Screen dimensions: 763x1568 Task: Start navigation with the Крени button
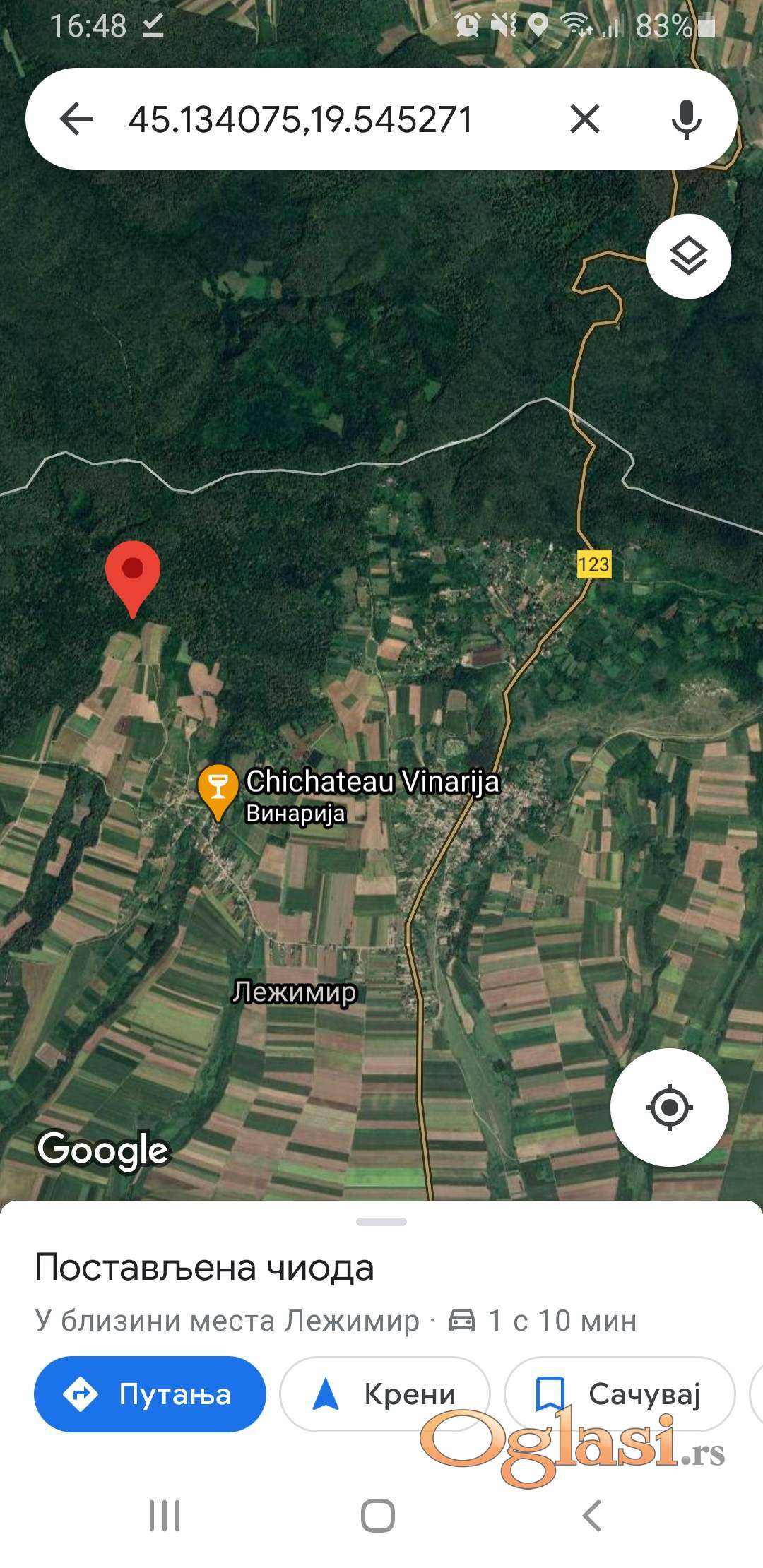385,1394
